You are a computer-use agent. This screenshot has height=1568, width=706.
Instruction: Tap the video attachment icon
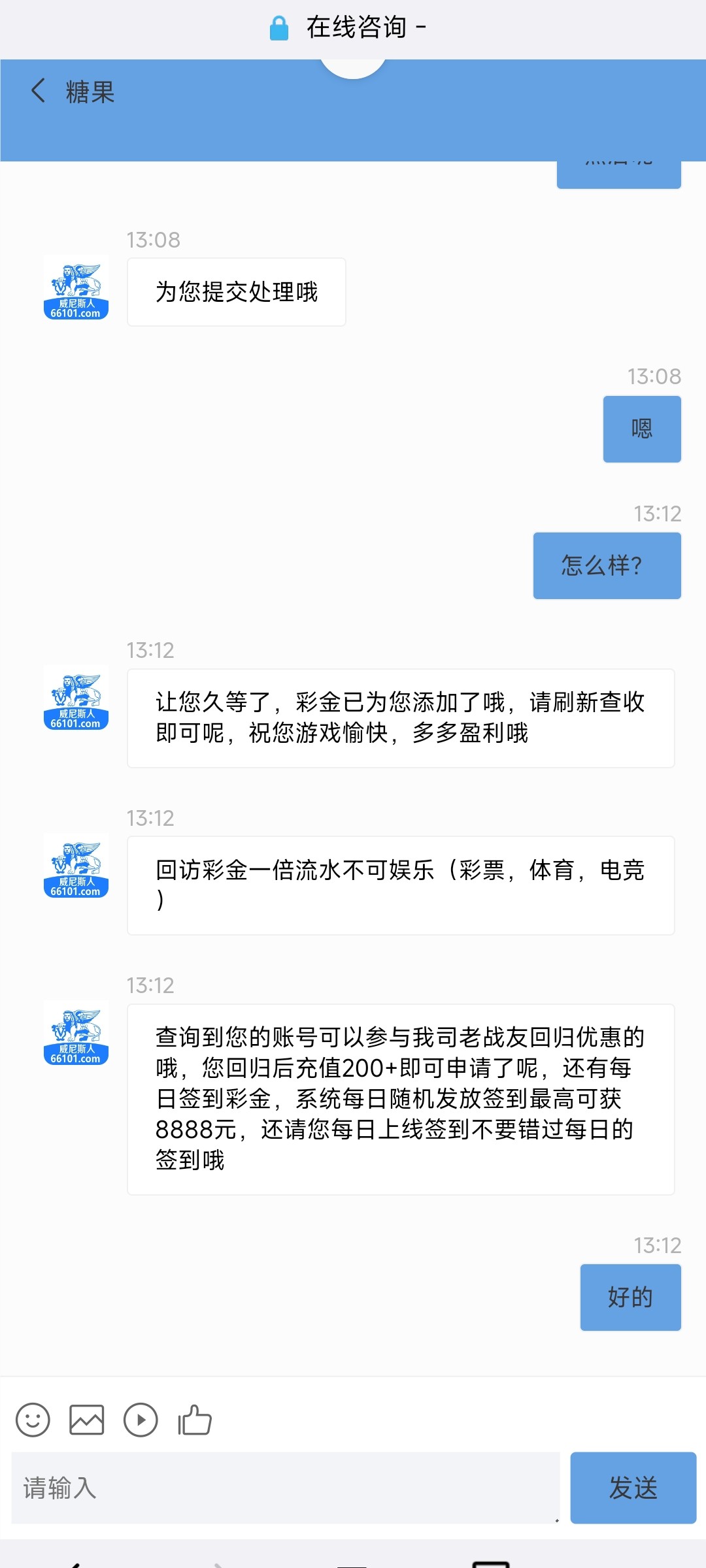point(141,1420)
